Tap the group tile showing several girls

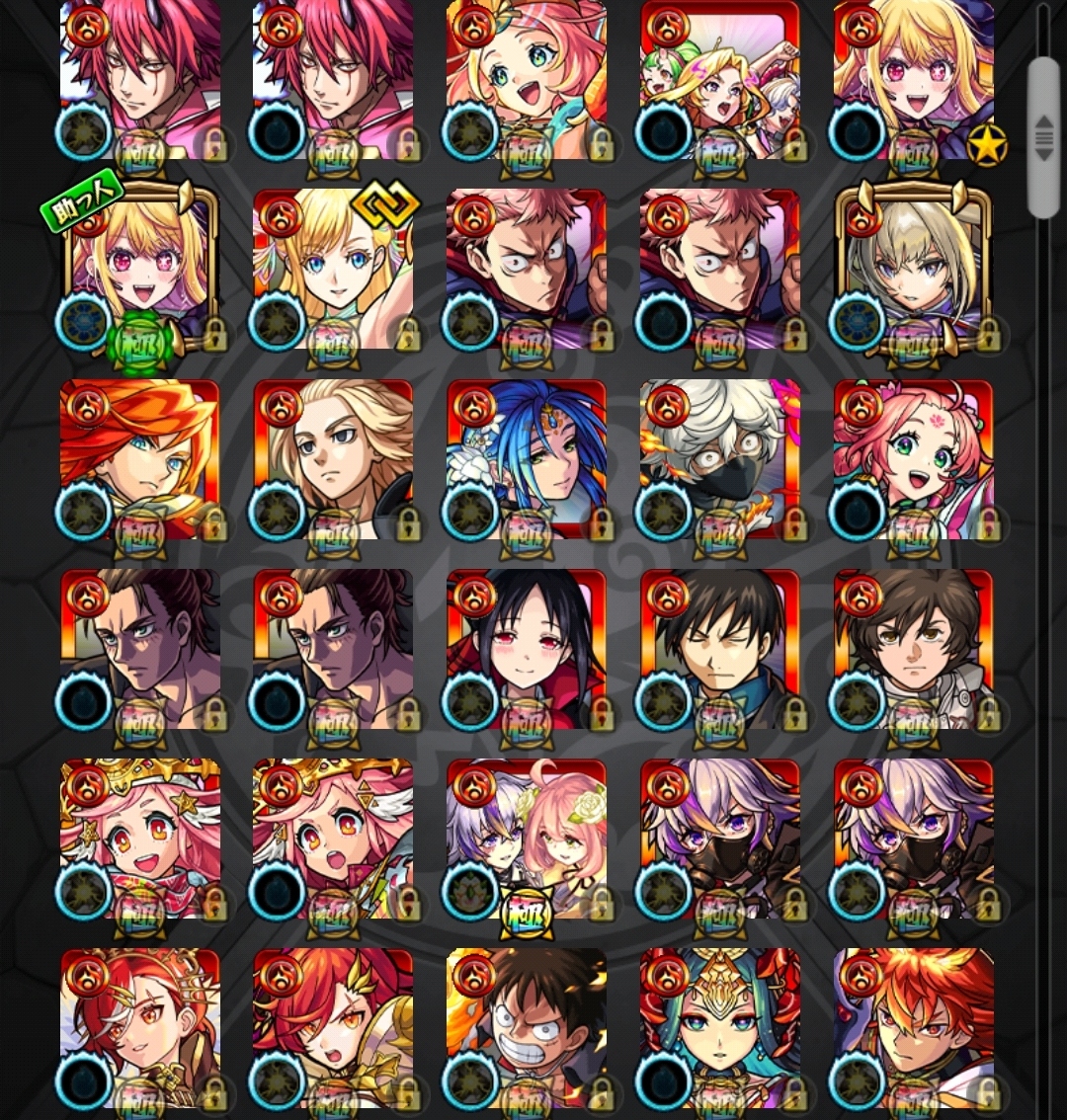pos(720,79)
